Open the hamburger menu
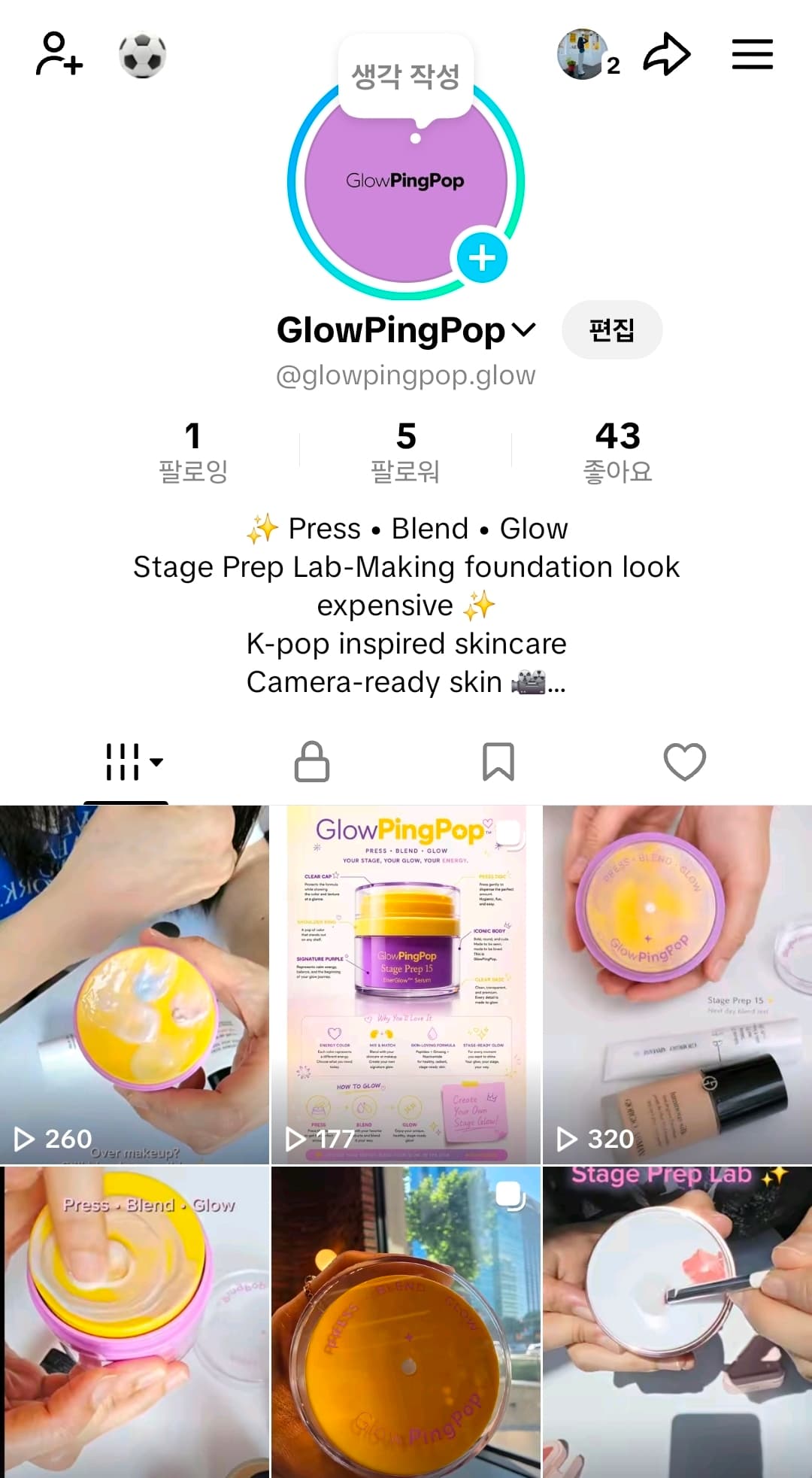Screen dimensions: 812x1478 click(x=753, y=54)
